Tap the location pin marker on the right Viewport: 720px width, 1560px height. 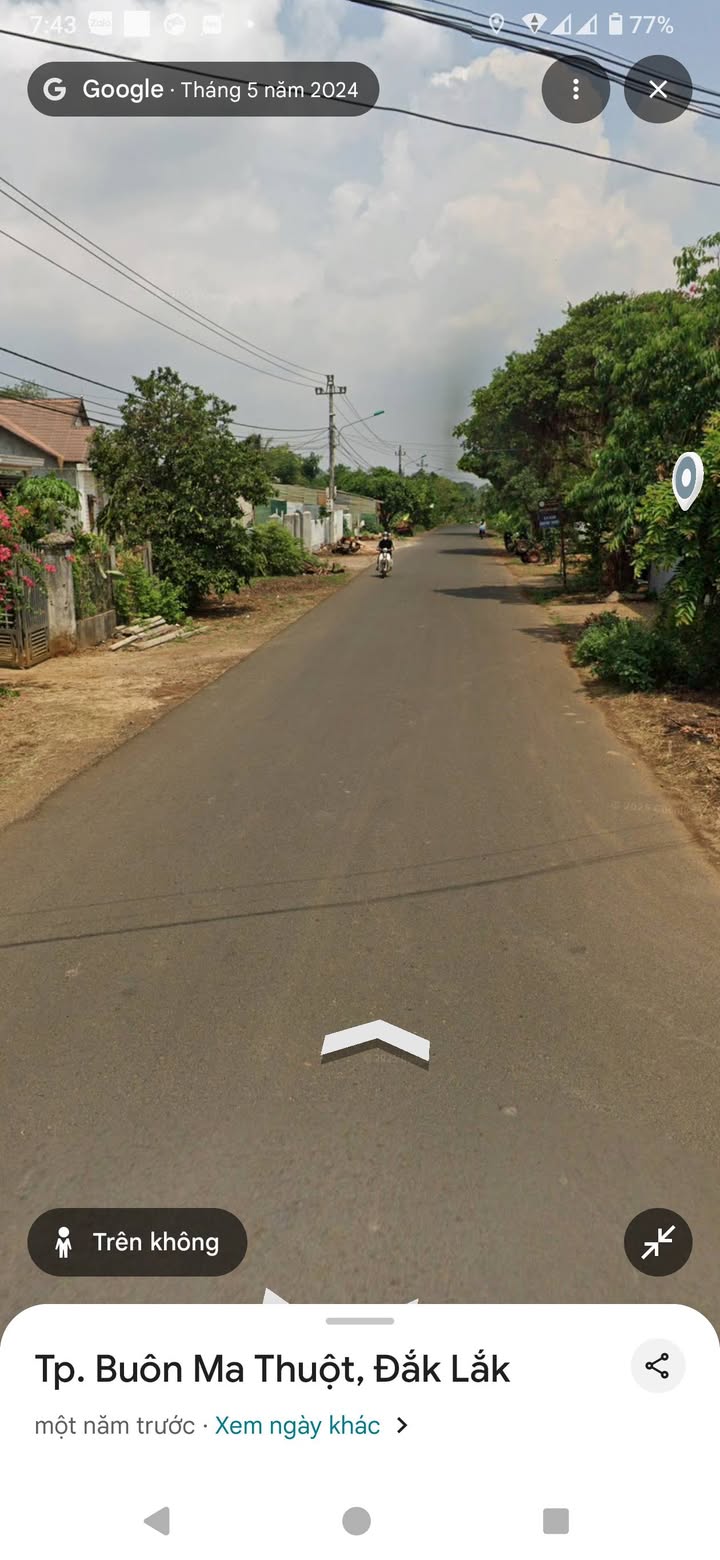(687, 479)
